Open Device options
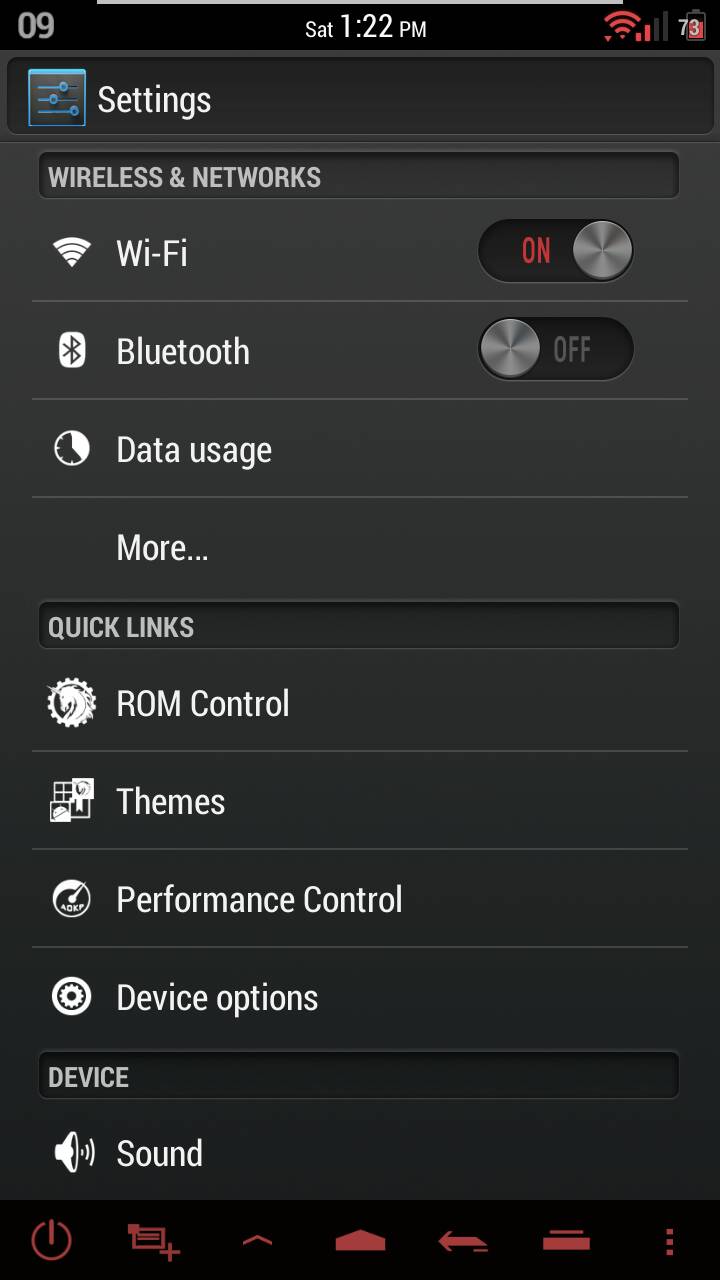This screenshot has width=720, height=1280. pyautogui.click(x=360, y=997)
